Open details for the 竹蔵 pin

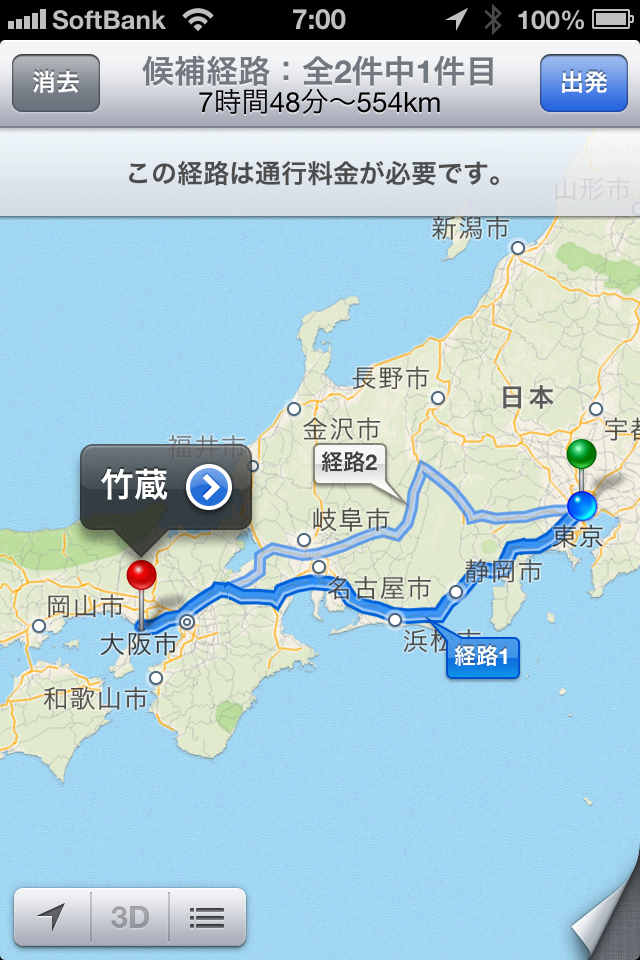click(209, 487)
